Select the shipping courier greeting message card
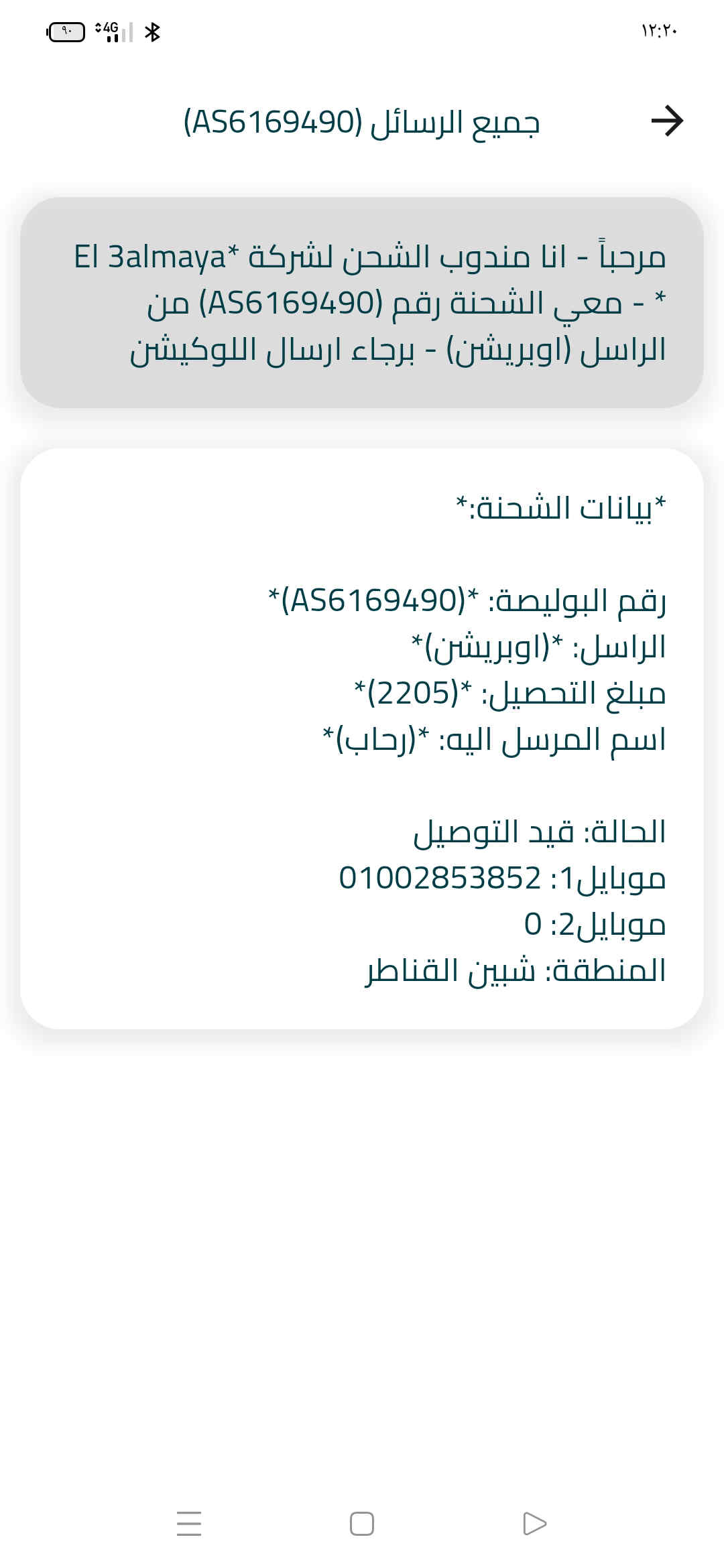 (362, 303)
